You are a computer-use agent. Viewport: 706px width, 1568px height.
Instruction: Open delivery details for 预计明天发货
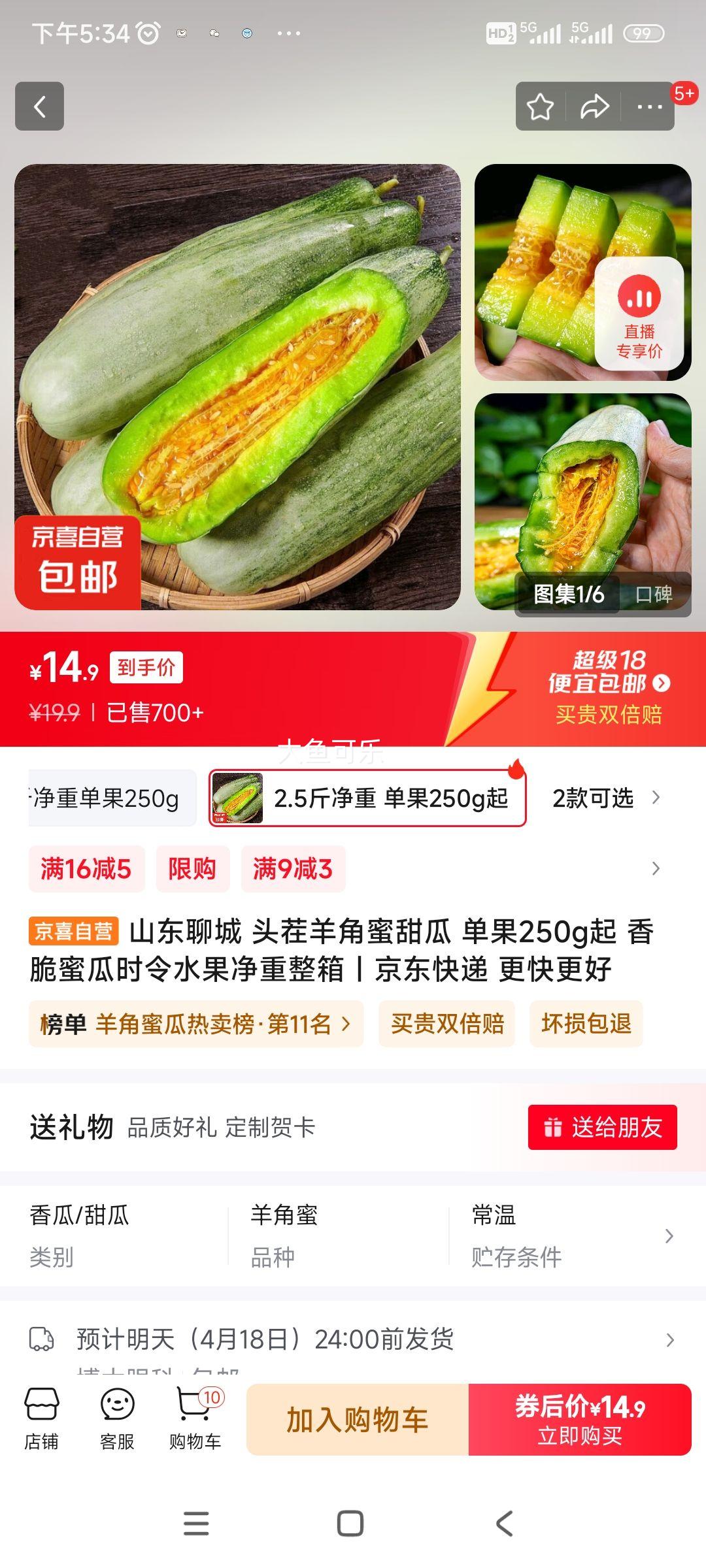pyautogui.click(x=669, y=1340)
